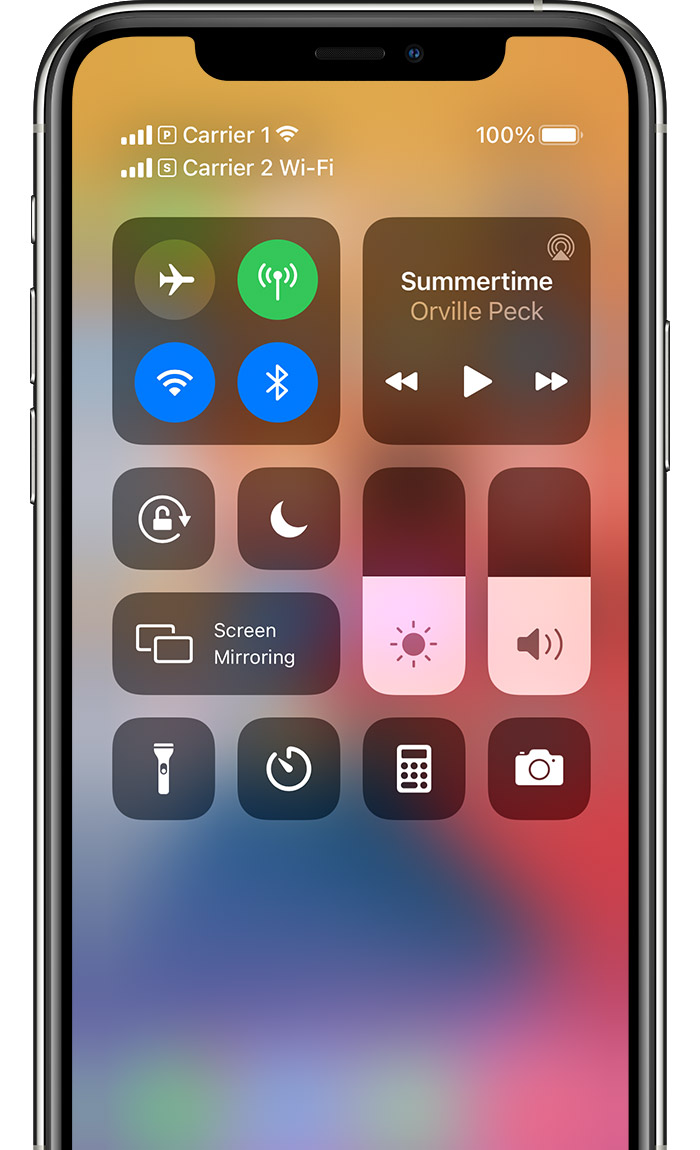Tap the brightness slider
Screen dimensions: 700x1150
[x=414, y=581]
